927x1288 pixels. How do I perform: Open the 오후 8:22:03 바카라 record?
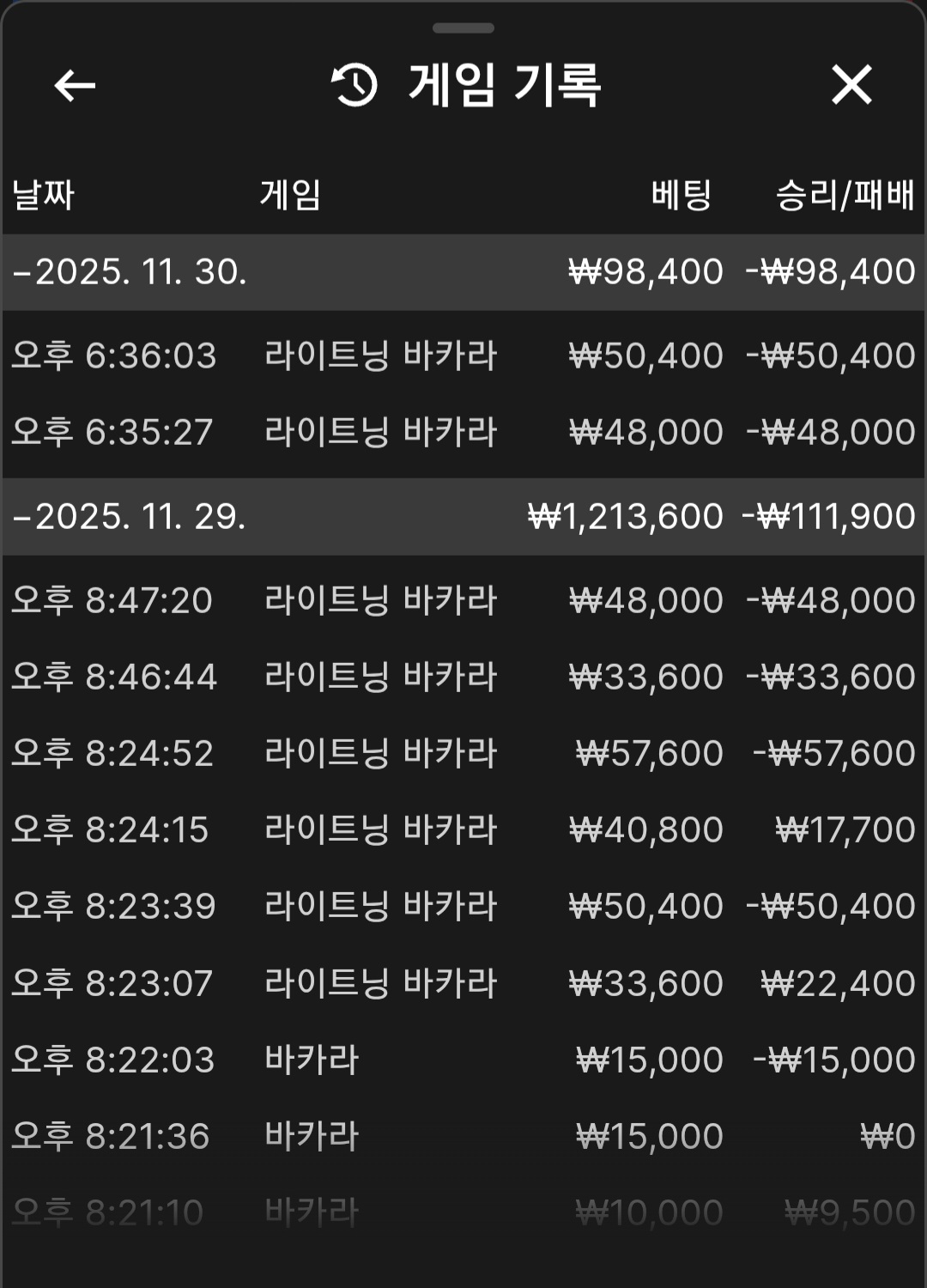tap(463, 1060)
